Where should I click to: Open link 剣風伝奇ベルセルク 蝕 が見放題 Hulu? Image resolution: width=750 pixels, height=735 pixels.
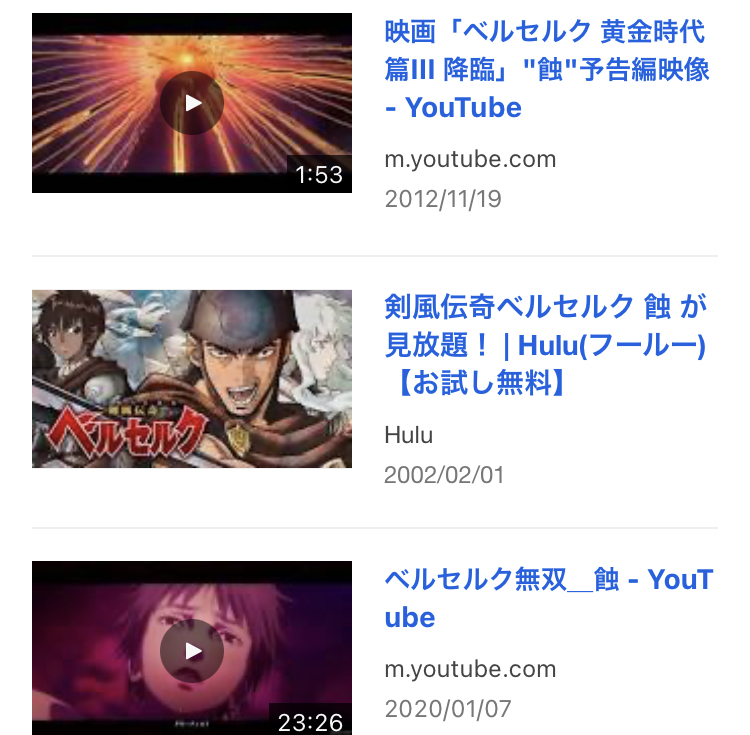pos(546,344)
